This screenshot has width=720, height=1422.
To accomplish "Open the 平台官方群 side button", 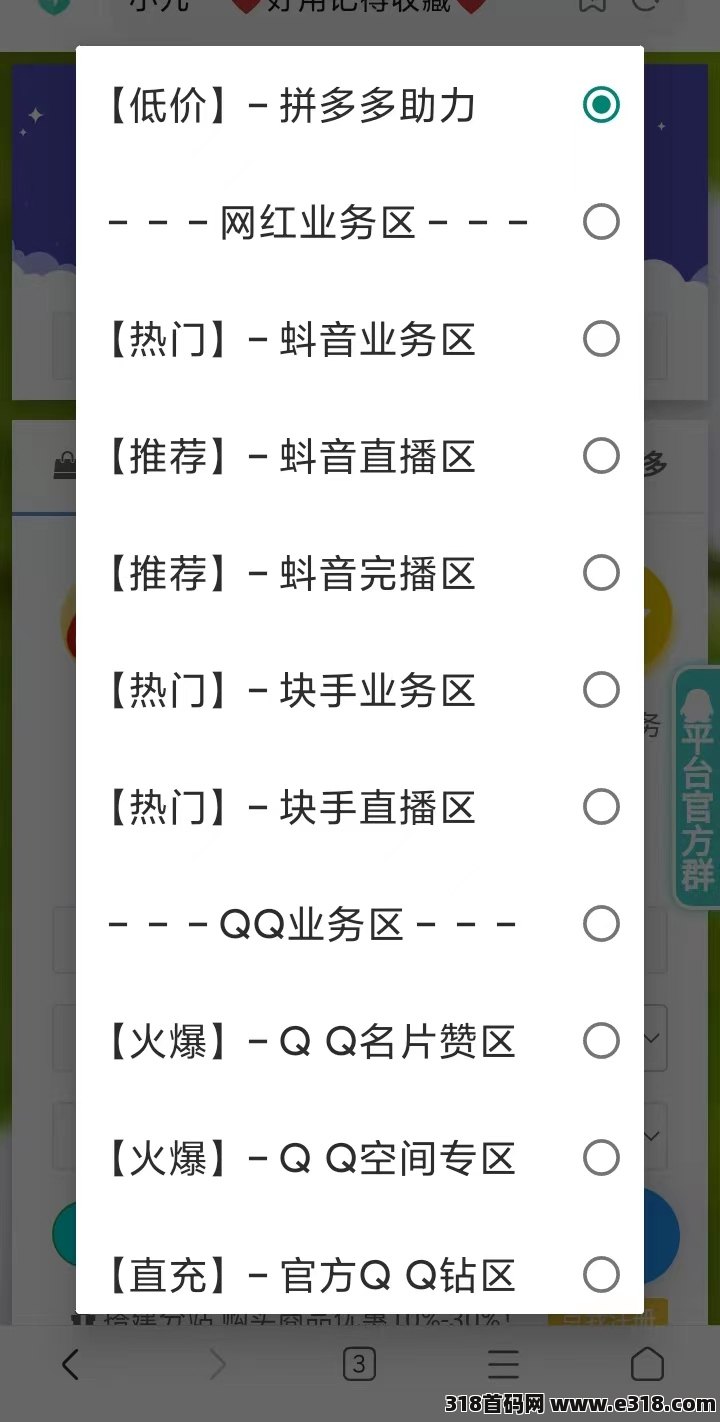I will pyautogui.click(x=698, y=787).
